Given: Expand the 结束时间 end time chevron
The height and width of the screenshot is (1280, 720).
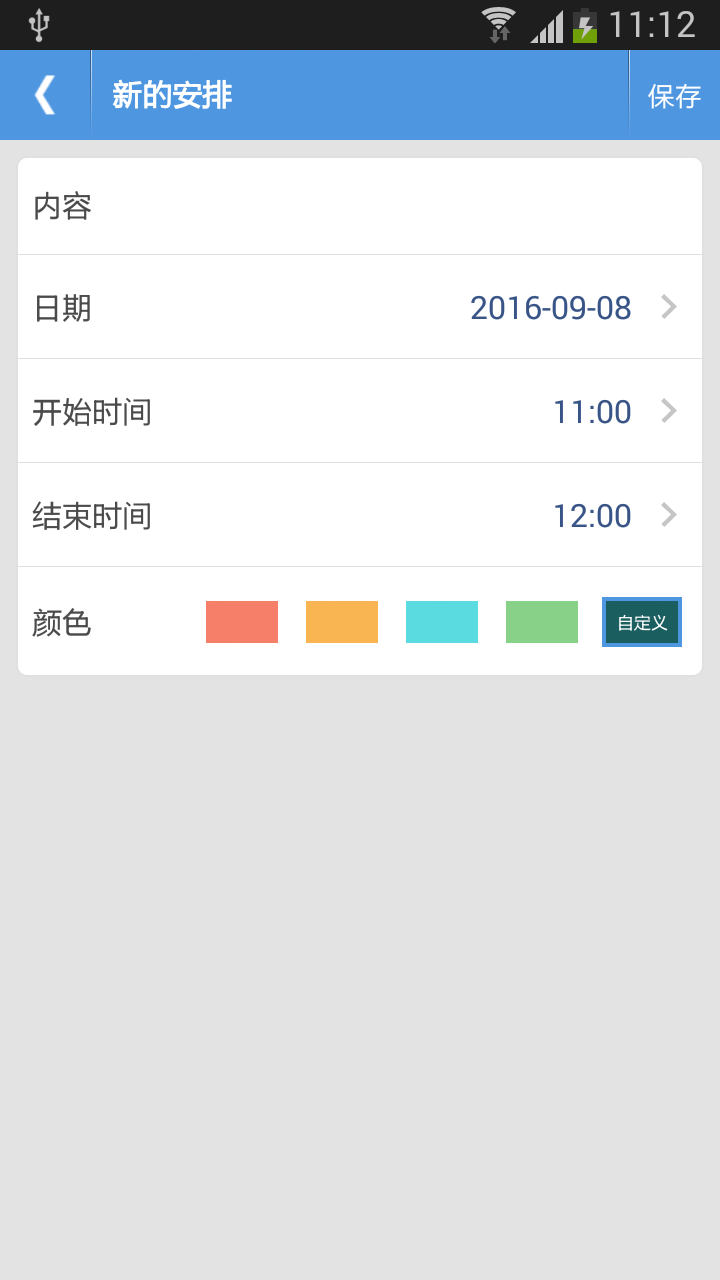Looking at the screenshot, I should coord(667,515).
